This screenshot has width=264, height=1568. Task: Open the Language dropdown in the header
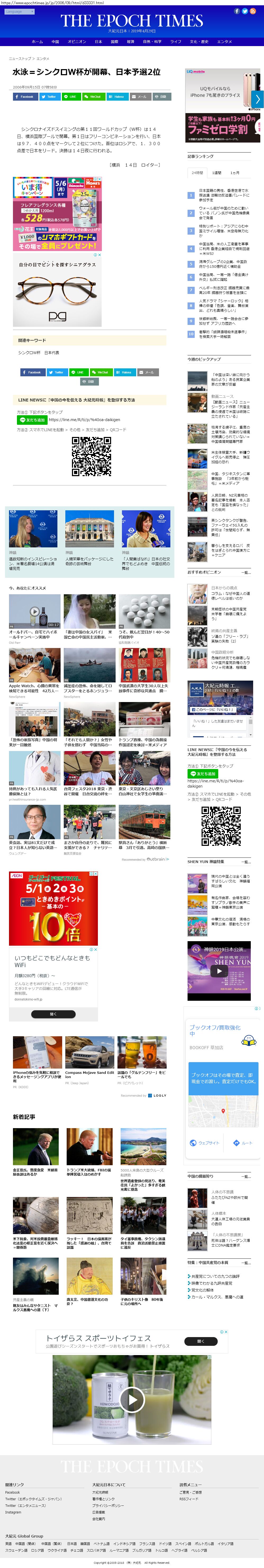(18, 11)
